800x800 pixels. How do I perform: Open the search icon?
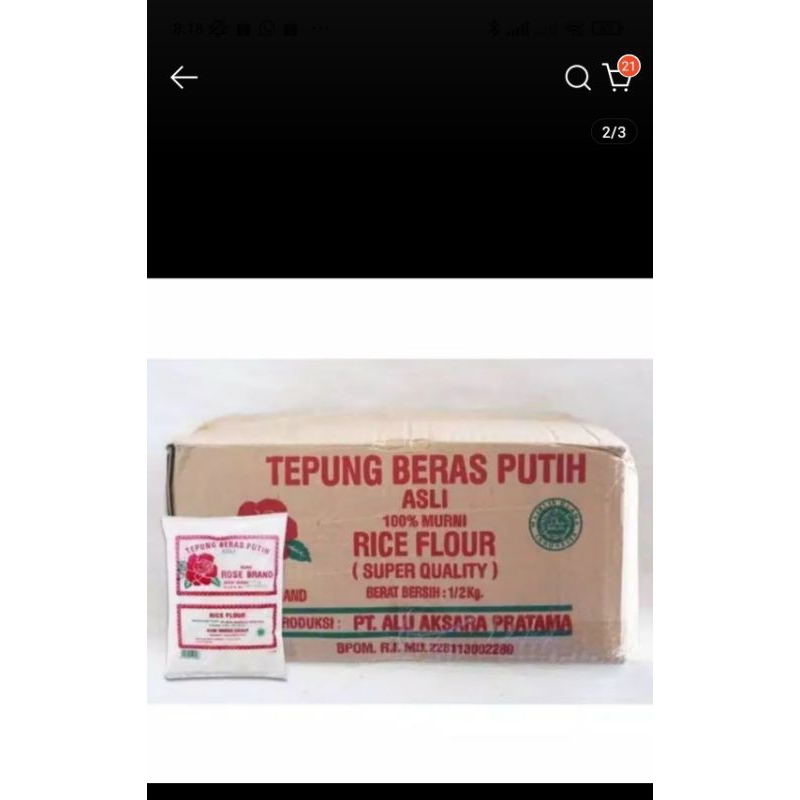[578, 78]
